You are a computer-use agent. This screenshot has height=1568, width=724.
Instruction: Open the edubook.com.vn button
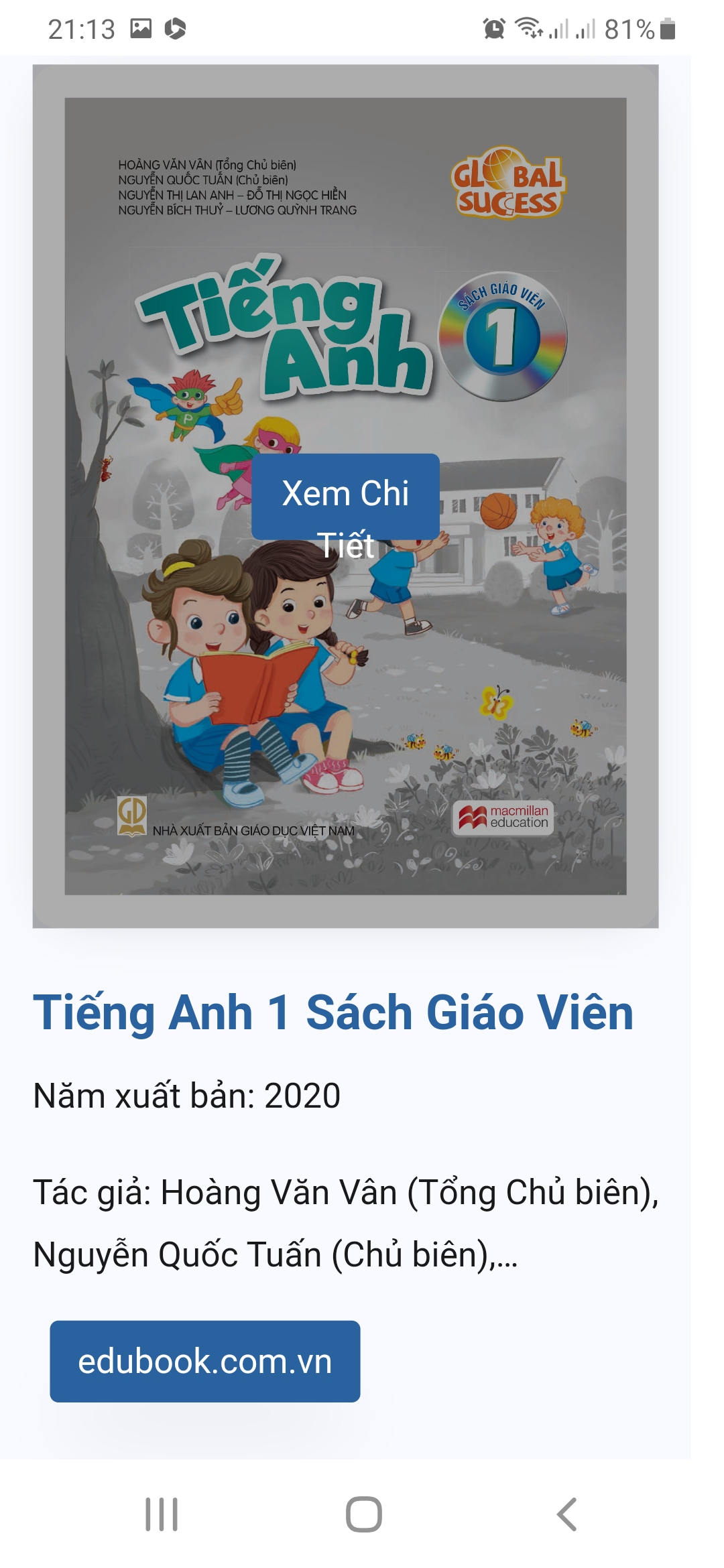point(204,1362)
